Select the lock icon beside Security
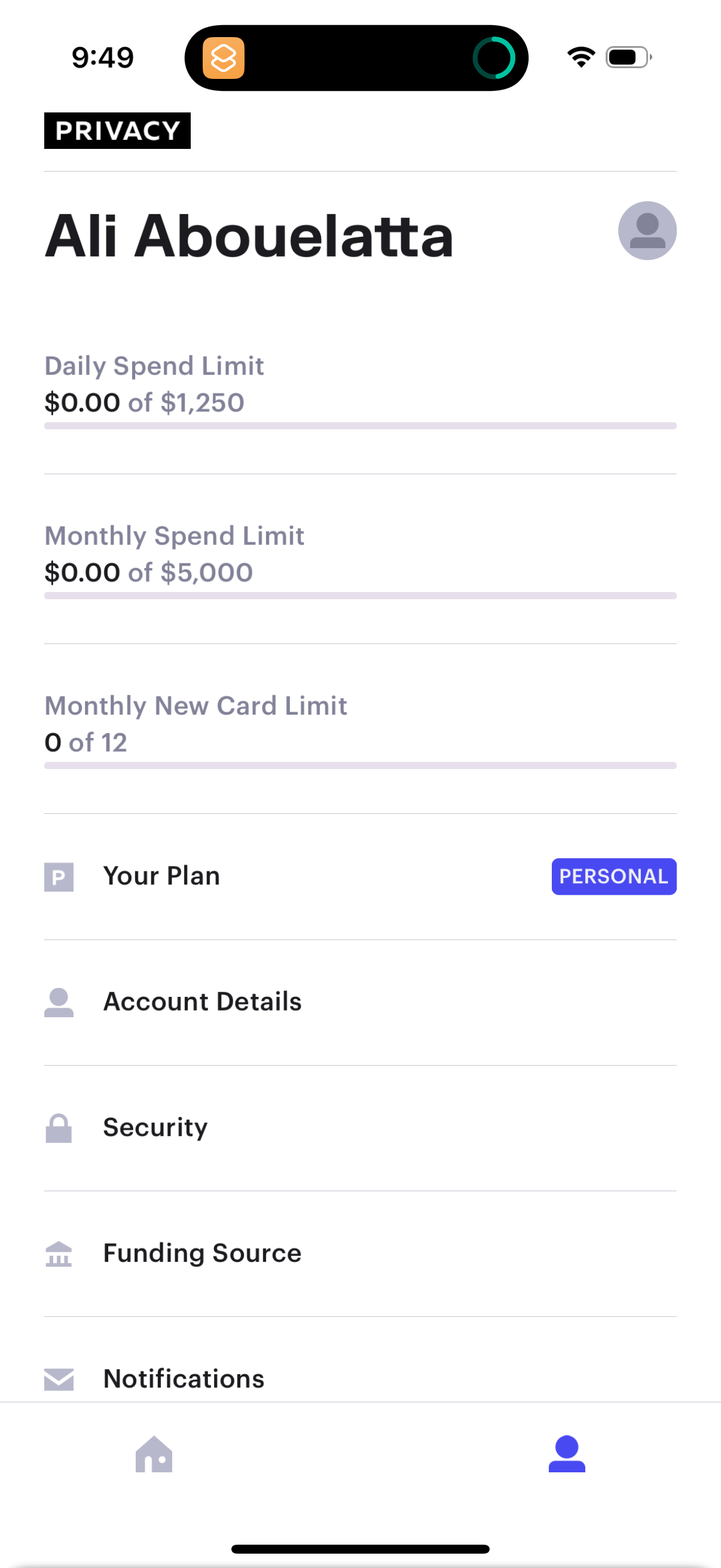721x1568 pixels. click(59, 1128)
